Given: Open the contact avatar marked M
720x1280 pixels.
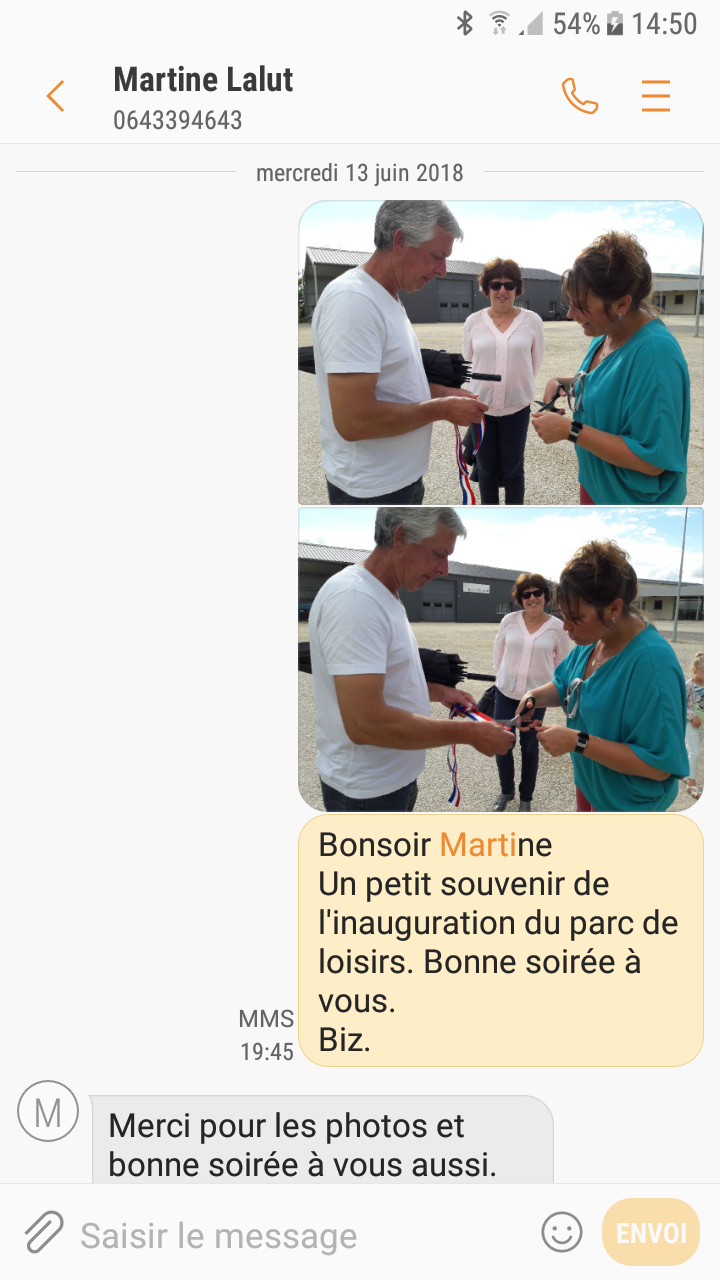Looking at the screenshot, I should pos(48,1111).
